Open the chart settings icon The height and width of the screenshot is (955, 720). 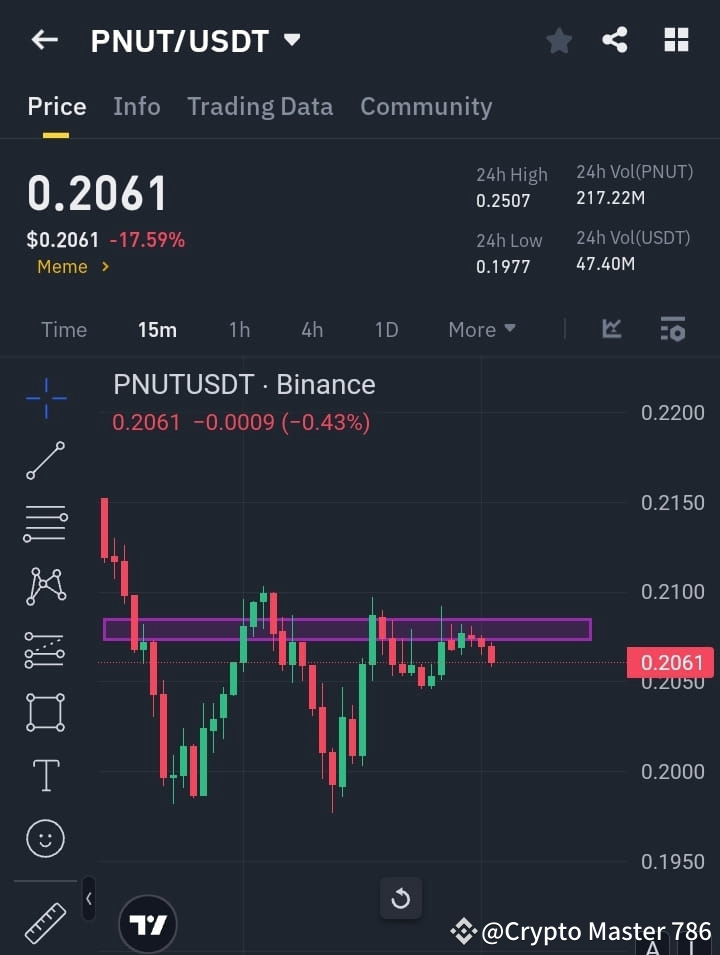click(x=672, y=329)
